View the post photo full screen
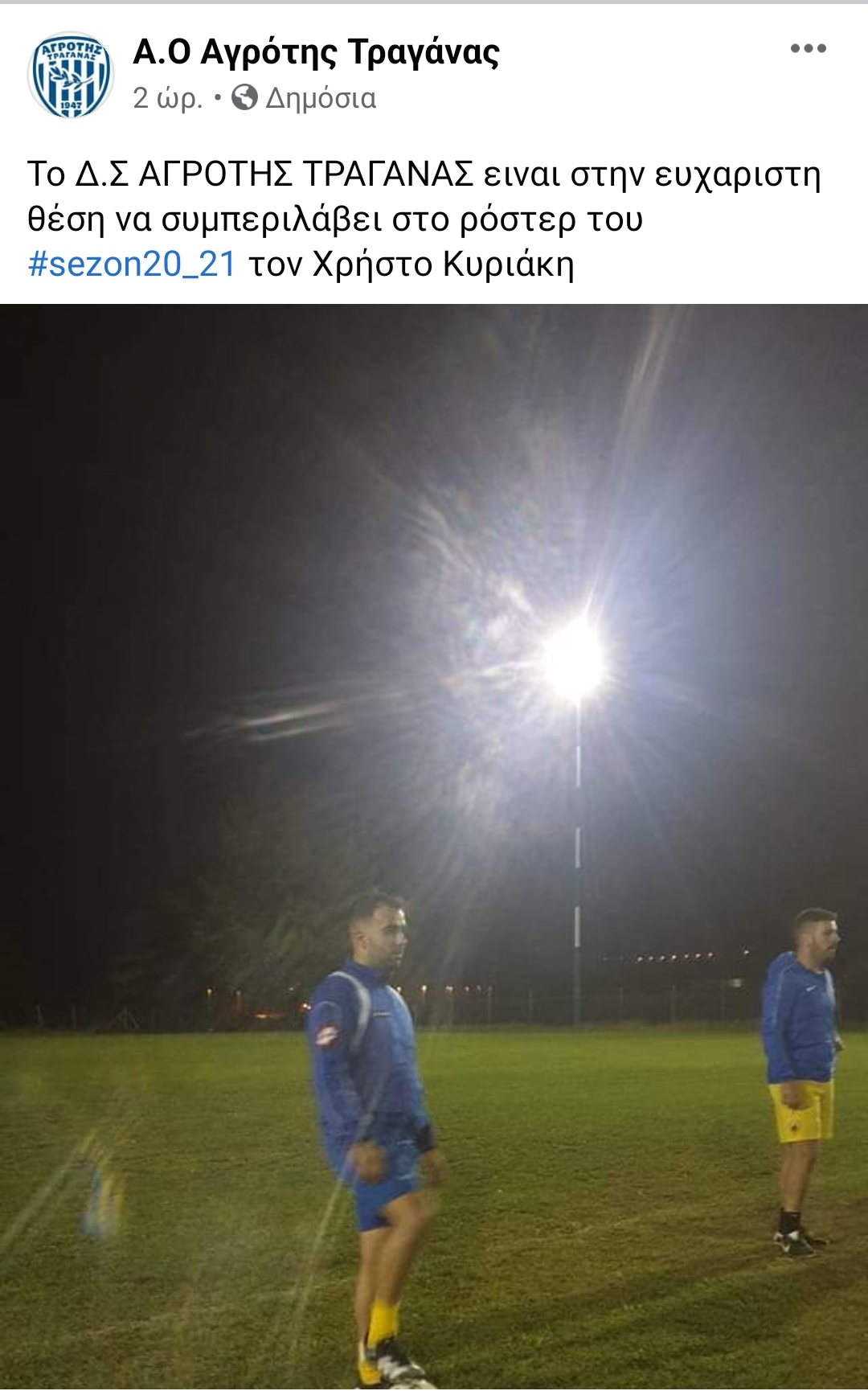This screenshot has height=1391, width=868. (434, 844)
